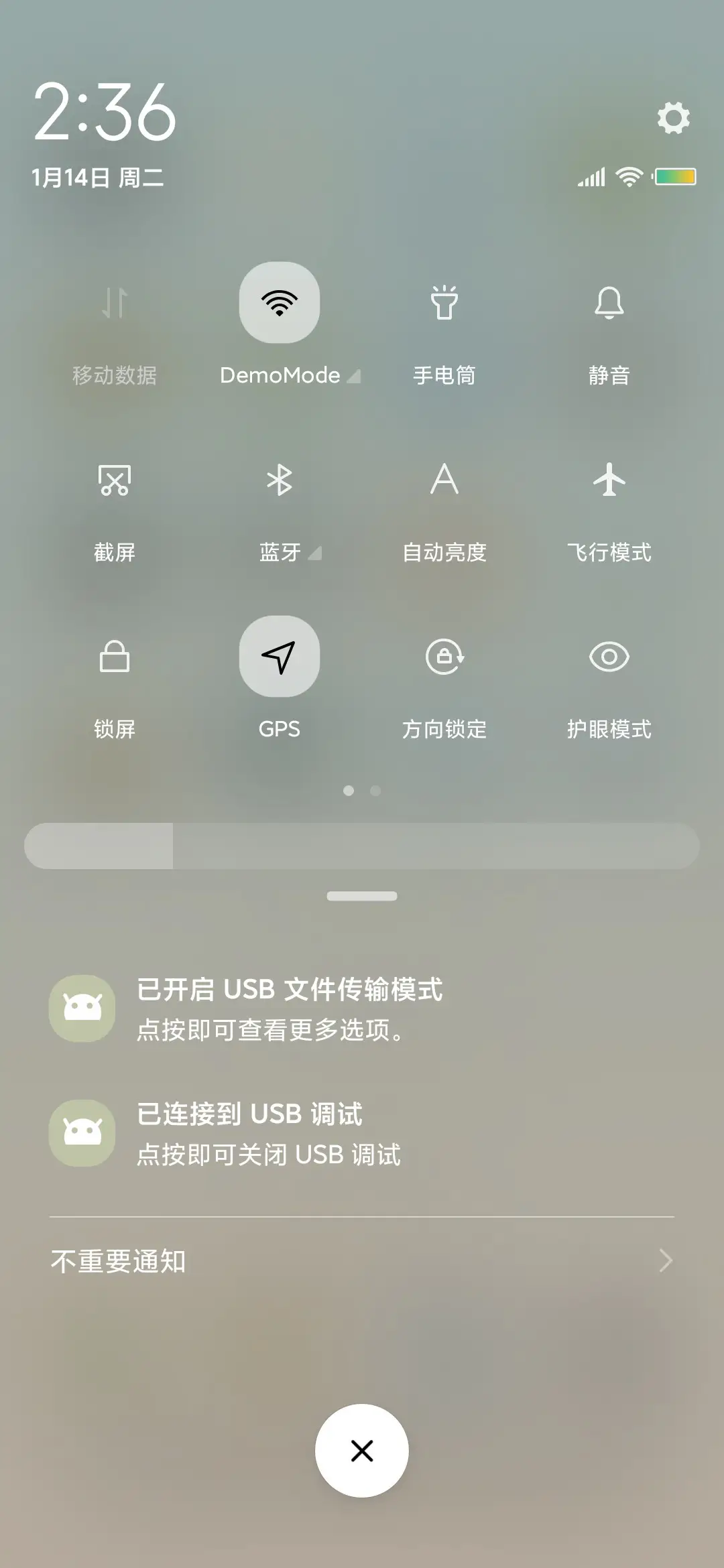Switch to the second quick settings page dot
This screenshot has height=1568, width=724.
point(375,791)
